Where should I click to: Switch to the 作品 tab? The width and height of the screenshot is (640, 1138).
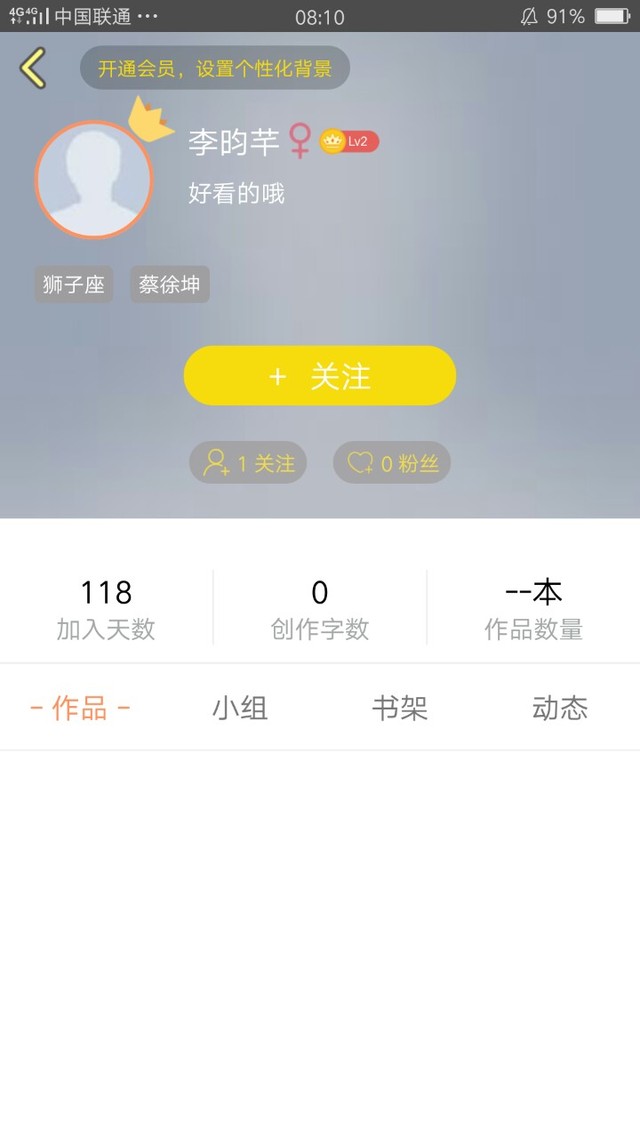[x=80, y=708]
